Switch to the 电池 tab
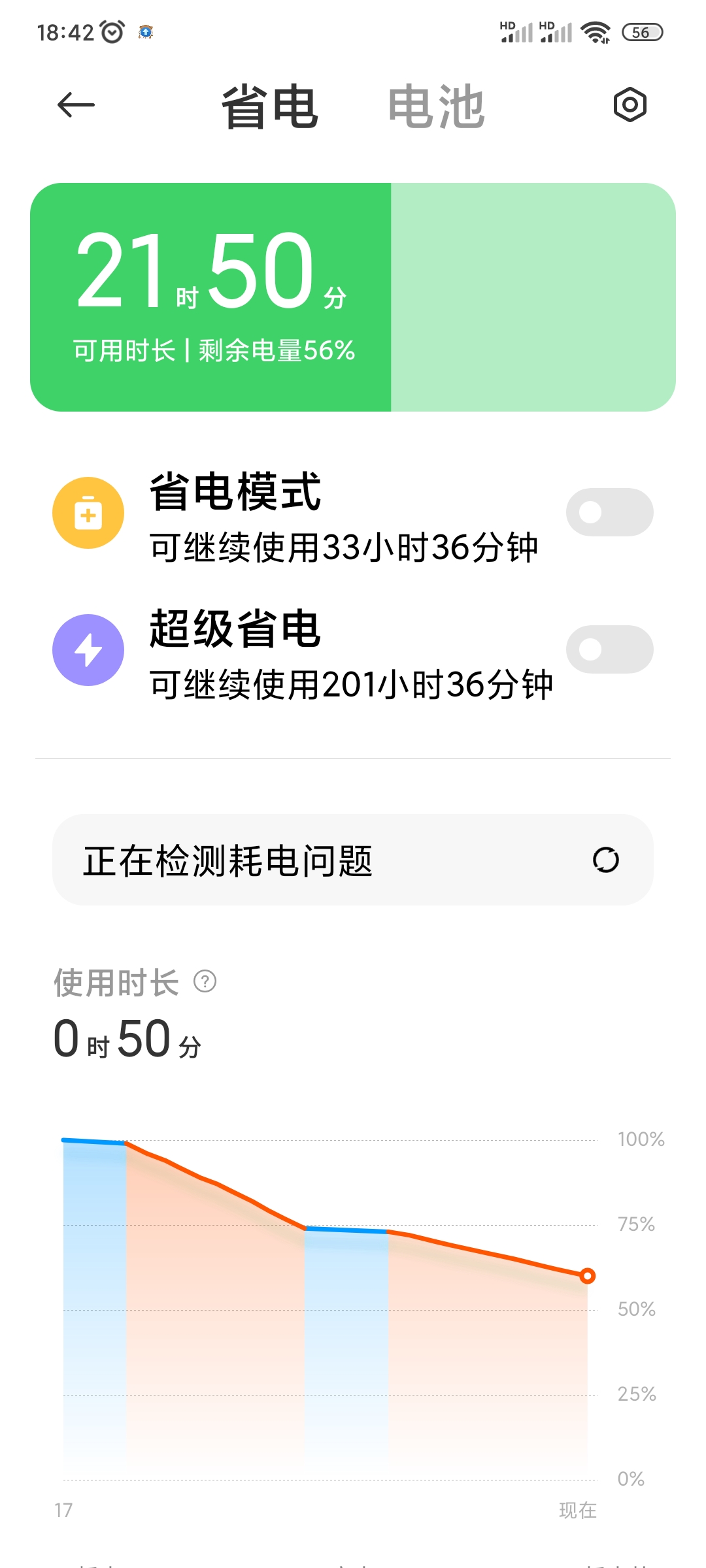 436,106
